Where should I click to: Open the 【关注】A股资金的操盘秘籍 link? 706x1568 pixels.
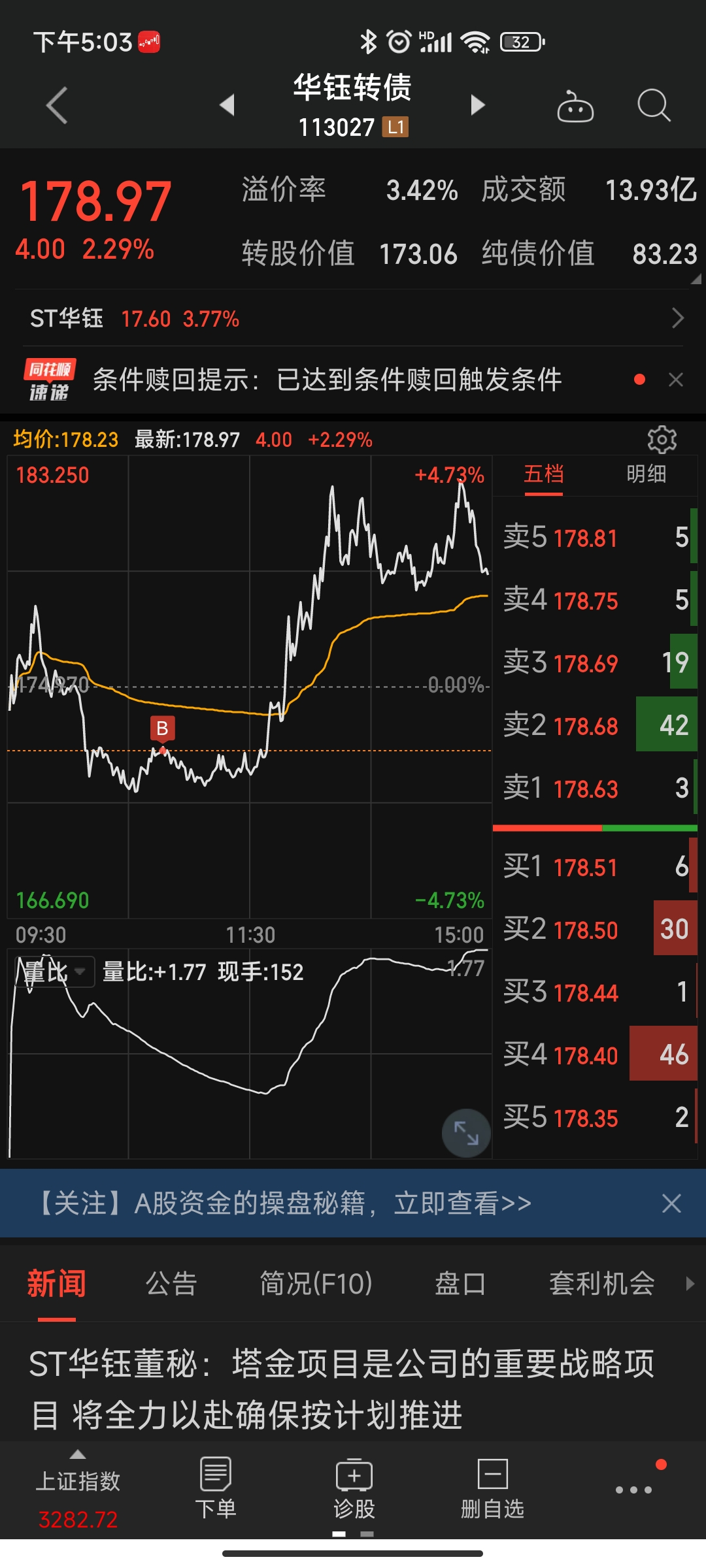(x=285, y=1203)
